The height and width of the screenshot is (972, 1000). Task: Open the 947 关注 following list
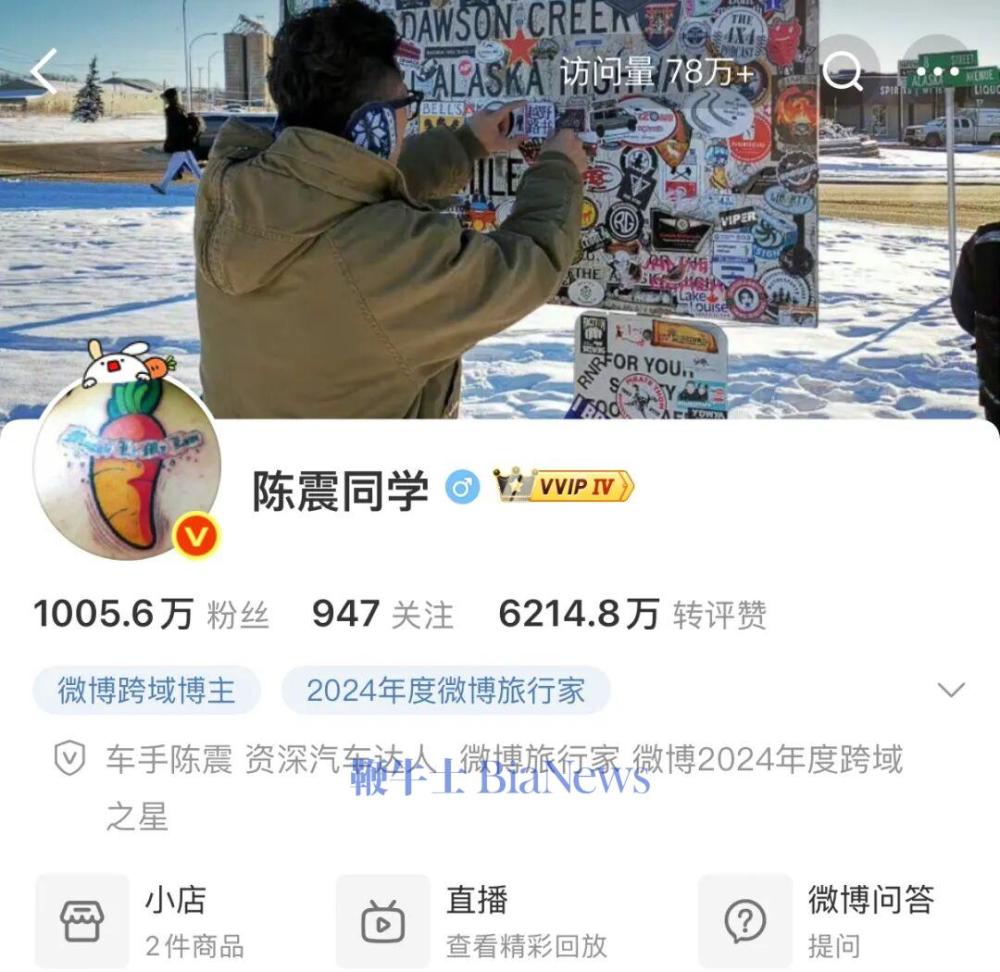tap(382, 614)
